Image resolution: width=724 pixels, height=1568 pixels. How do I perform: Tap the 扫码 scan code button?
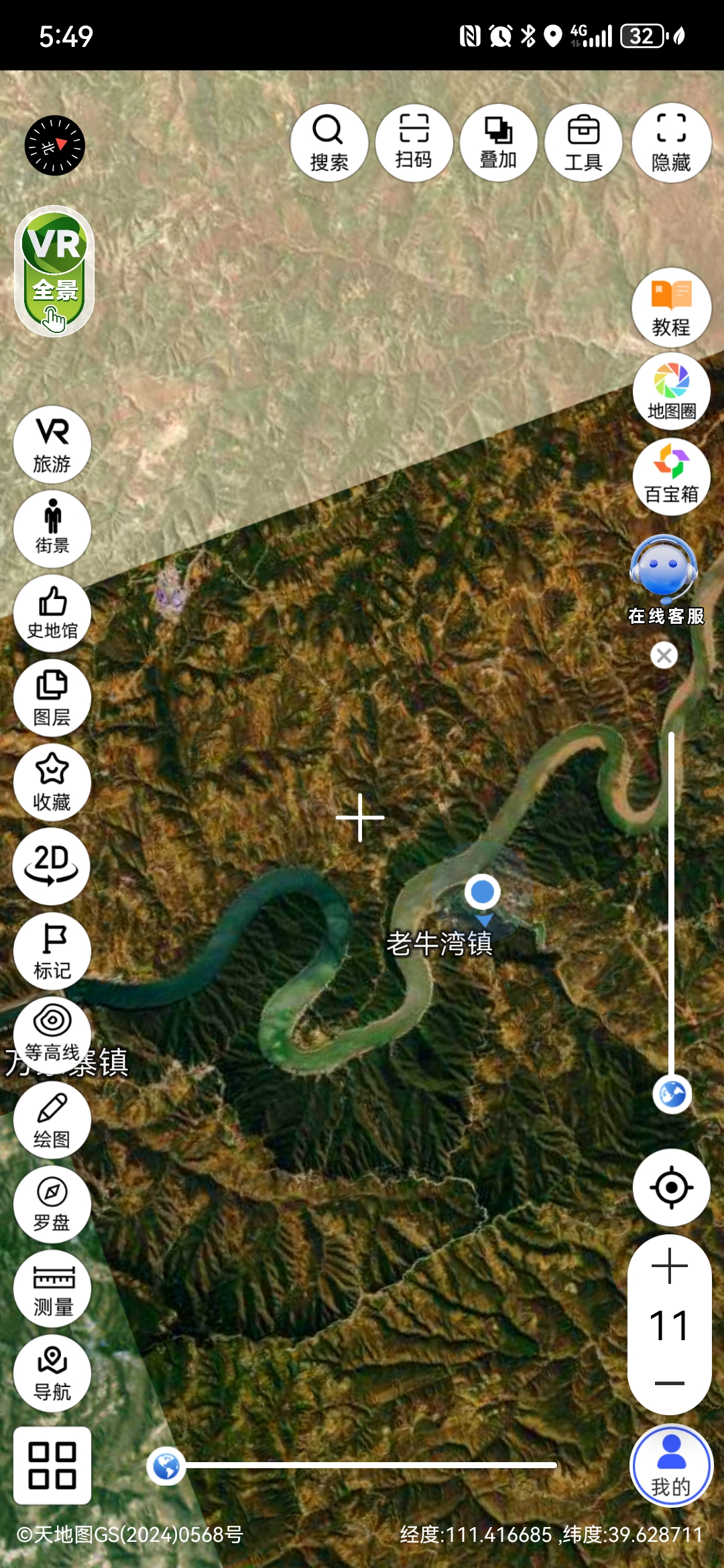[414, 143]
